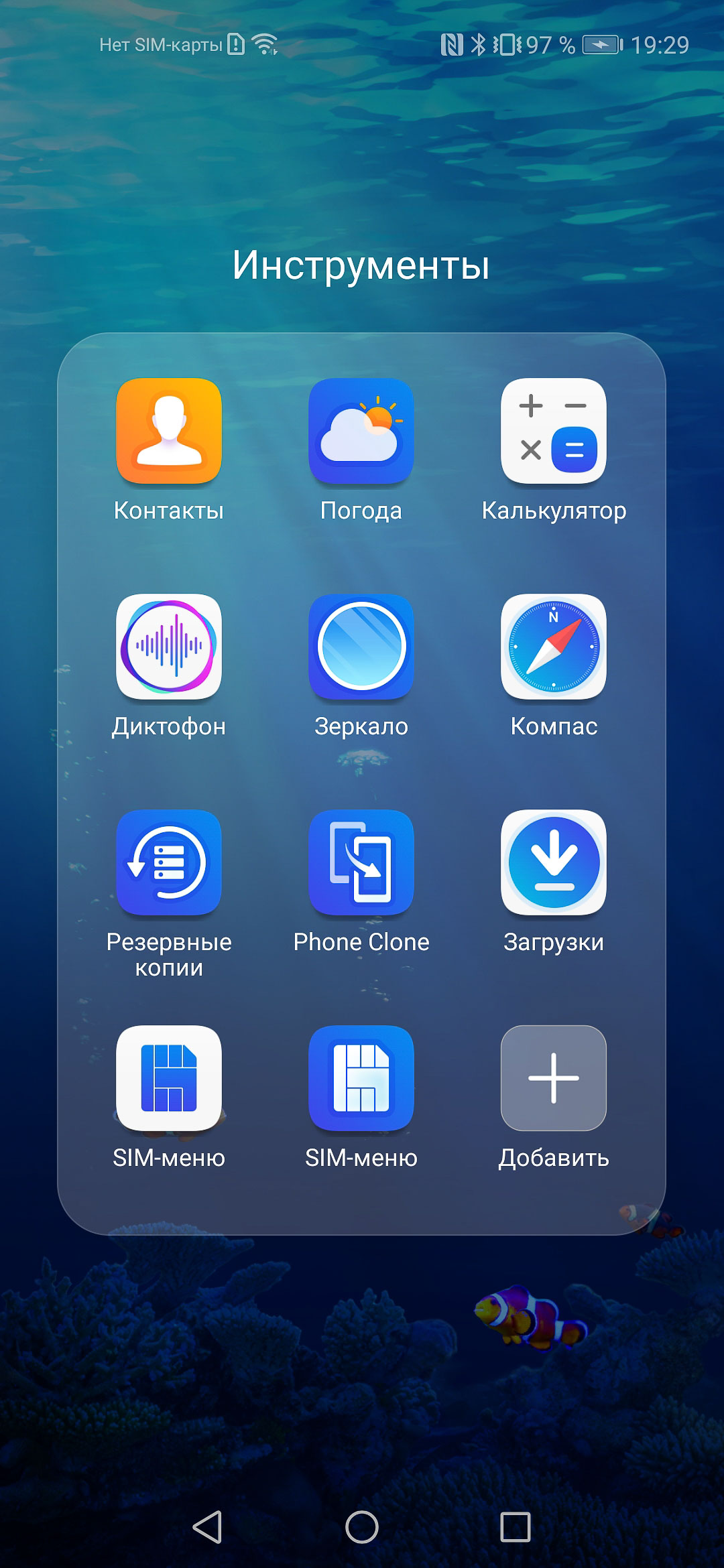Go back using the navigation bar

[x=207, y=1527]
